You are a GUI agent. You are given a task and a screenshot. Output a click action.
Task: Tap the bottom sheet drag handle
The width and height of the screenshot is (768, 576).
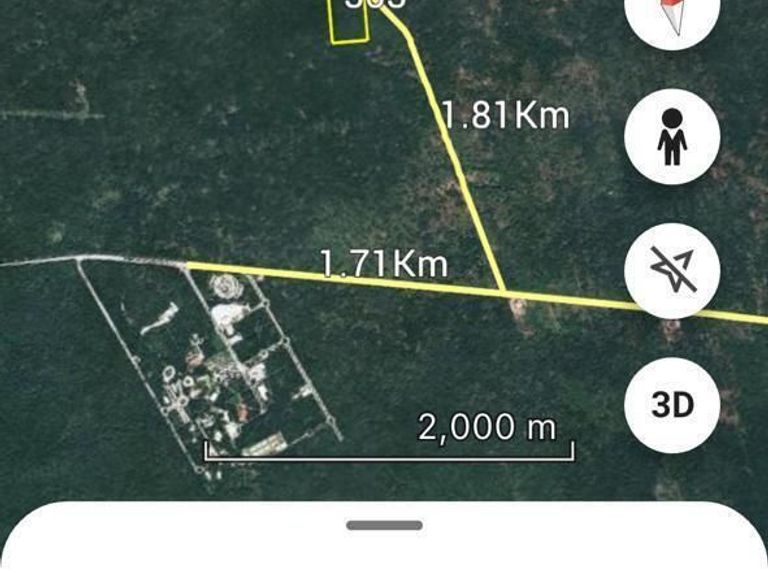(384, 525)
